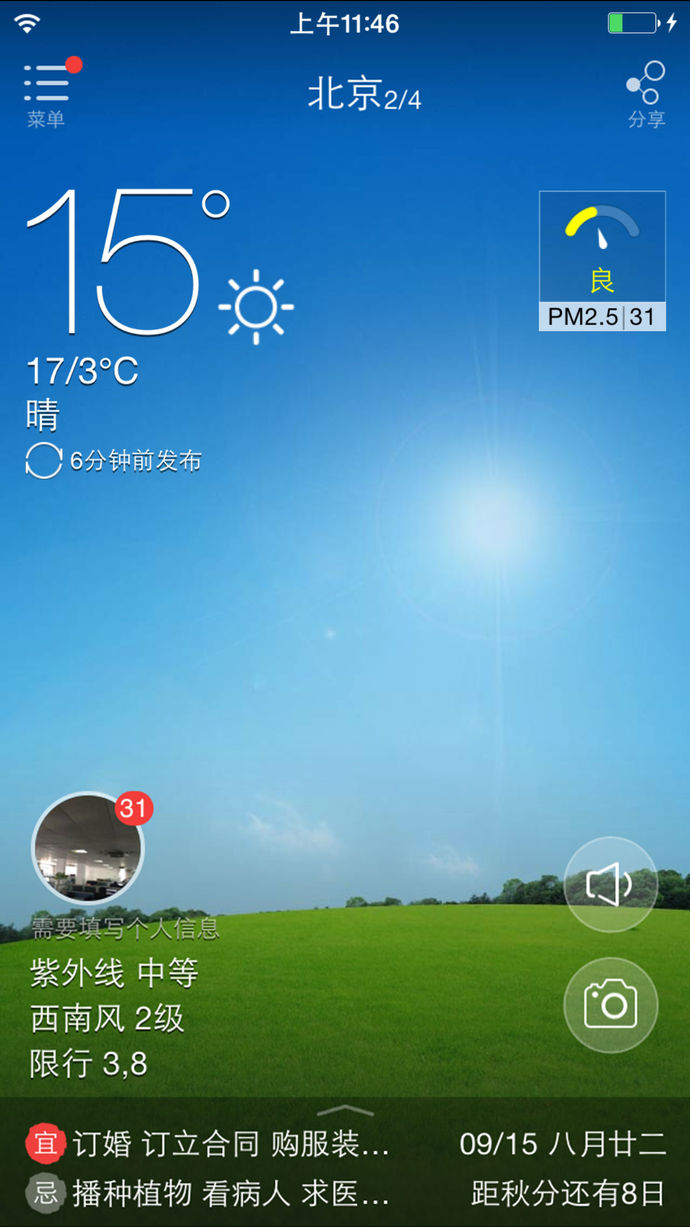
Task: Play the voice weather broadcast speaker
Action: pos(610,885)
